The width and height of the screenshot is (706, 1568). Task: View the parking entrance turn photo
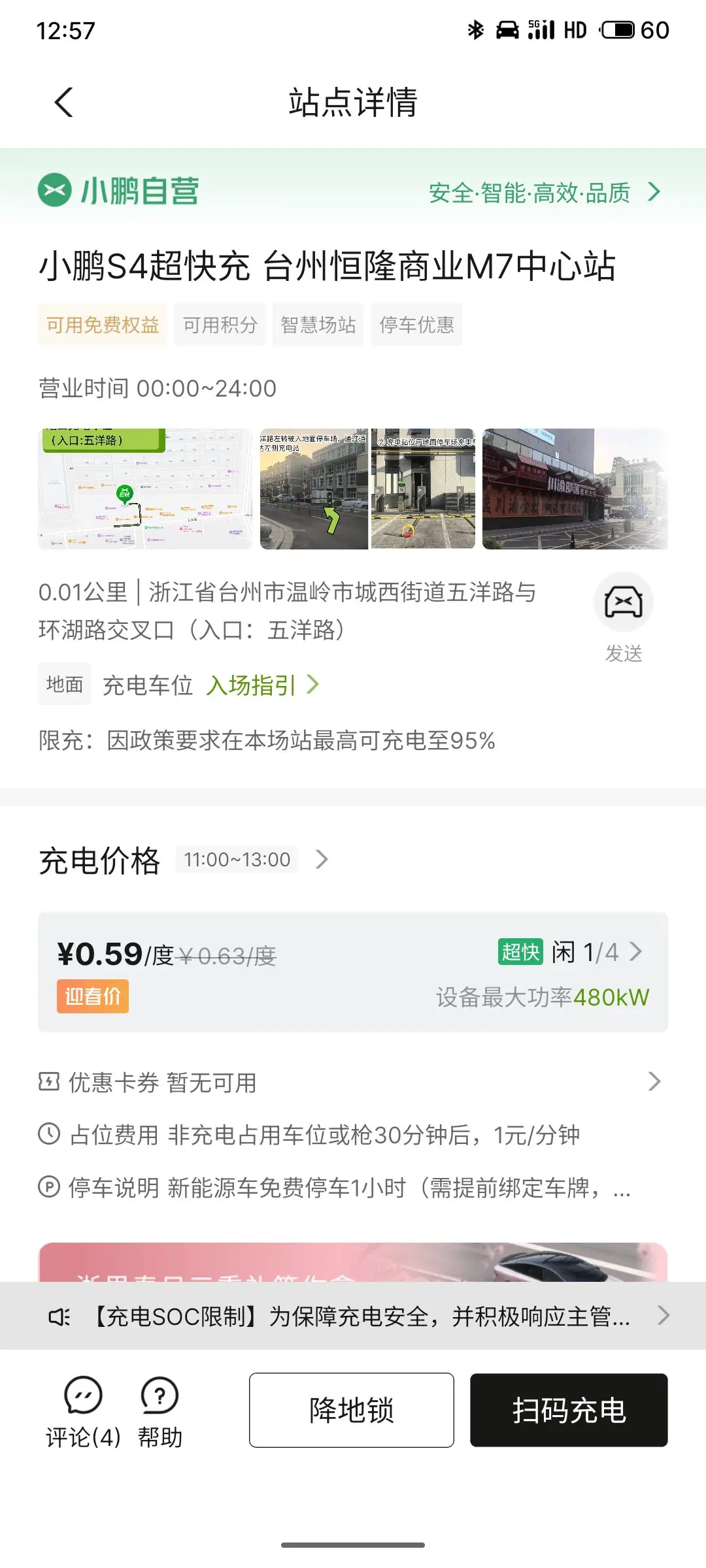tap(314, 489)
